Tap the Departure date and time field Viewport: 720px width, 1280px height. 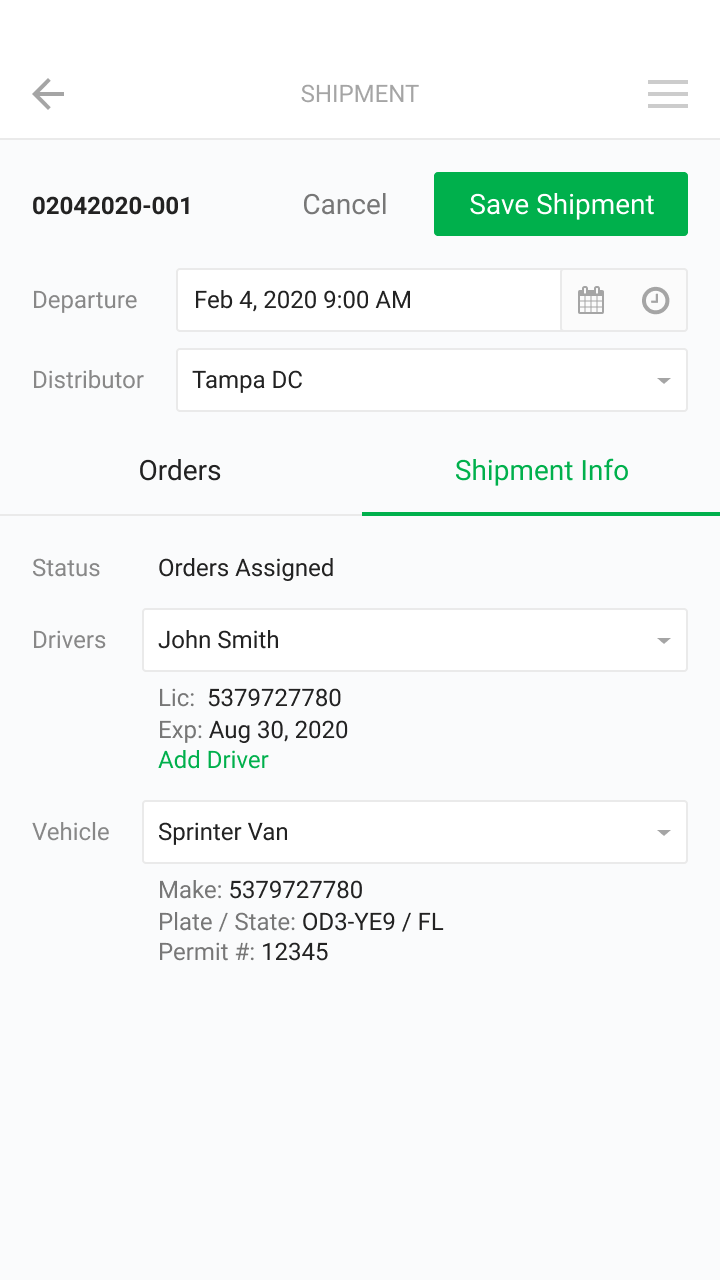[x=369, y=300]
